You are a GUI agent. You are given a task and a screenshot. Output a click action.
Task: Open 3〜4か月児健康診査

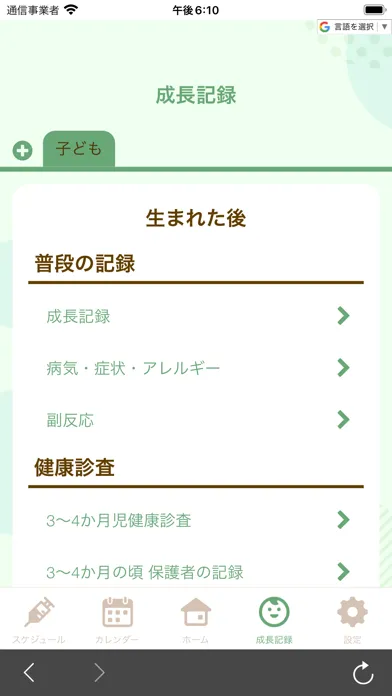pos(196,520)
